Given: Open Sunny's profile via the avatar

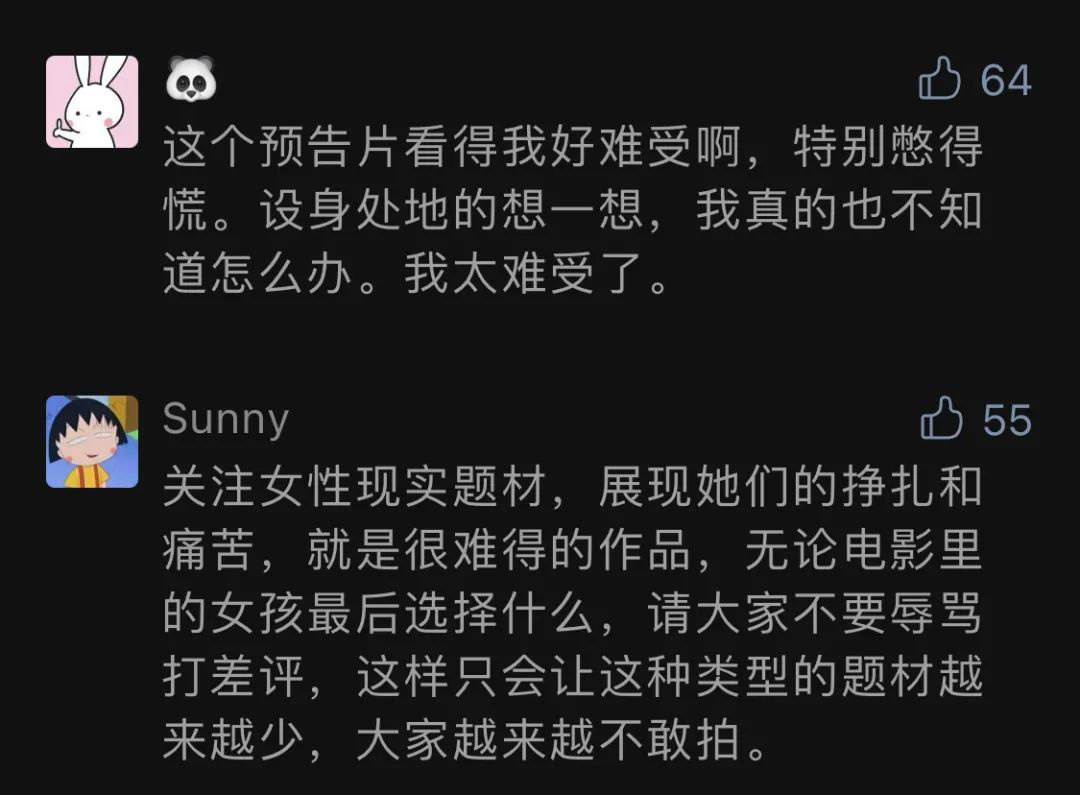Looking at the screenshot, I should [92, 441].
